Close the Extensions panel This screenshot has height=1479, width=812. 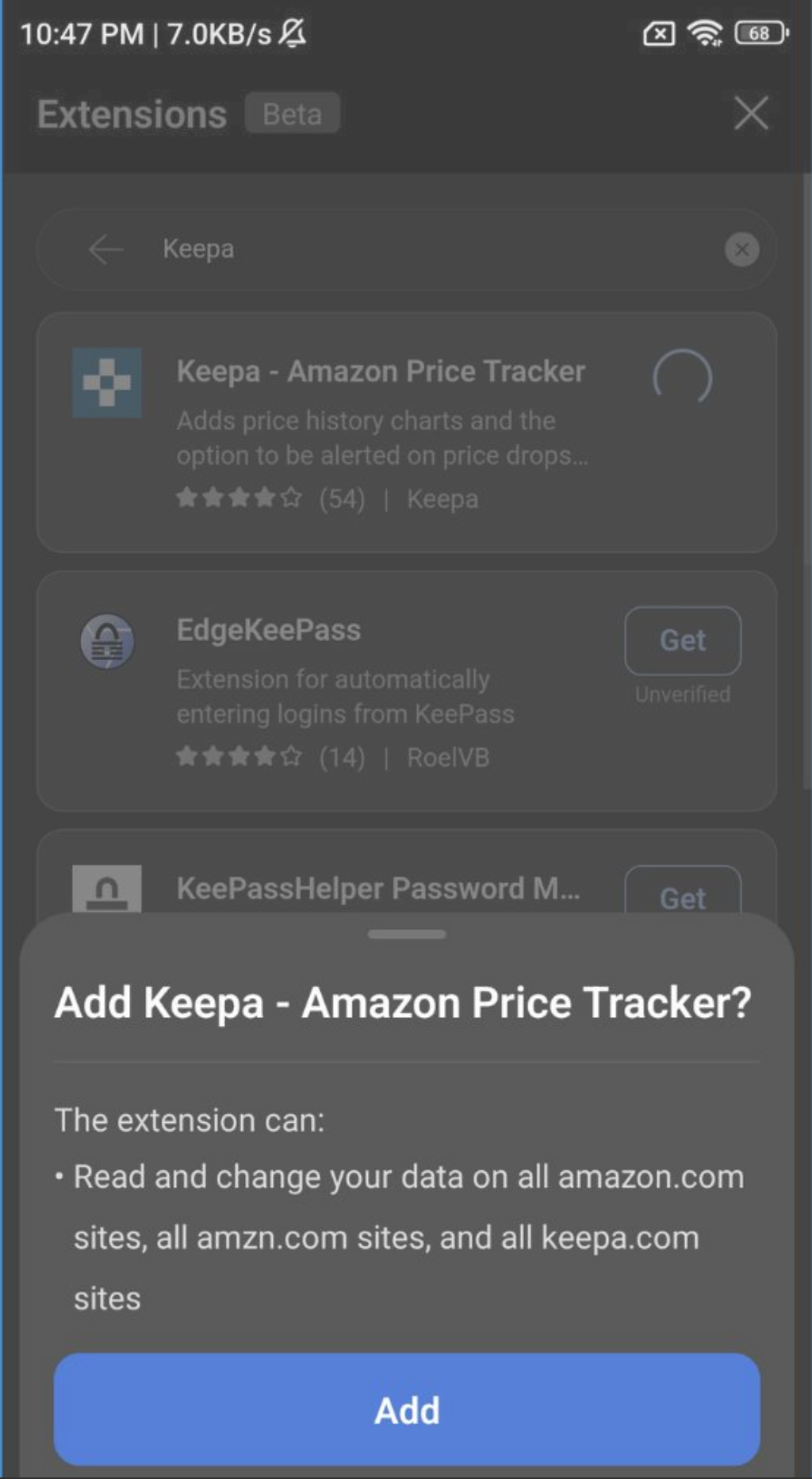click(x=750, y=113)
